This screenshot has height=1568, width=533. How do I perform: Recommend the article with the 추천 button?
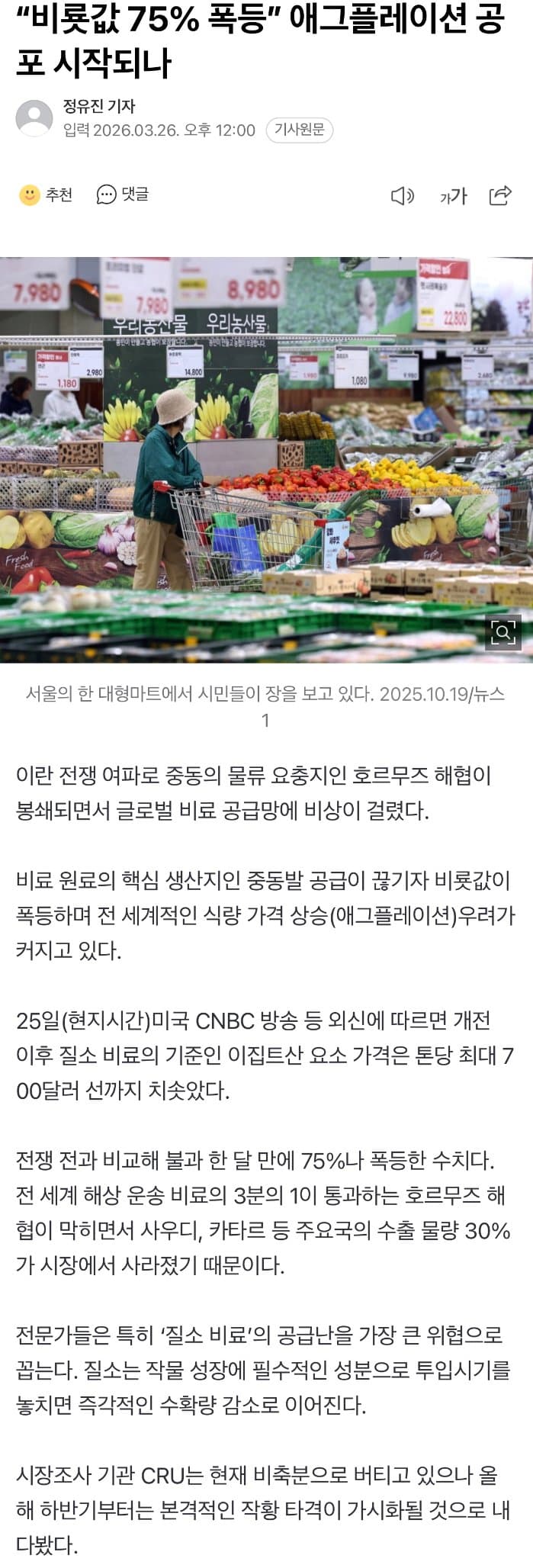pyautogui.click(x=45, y=195)
